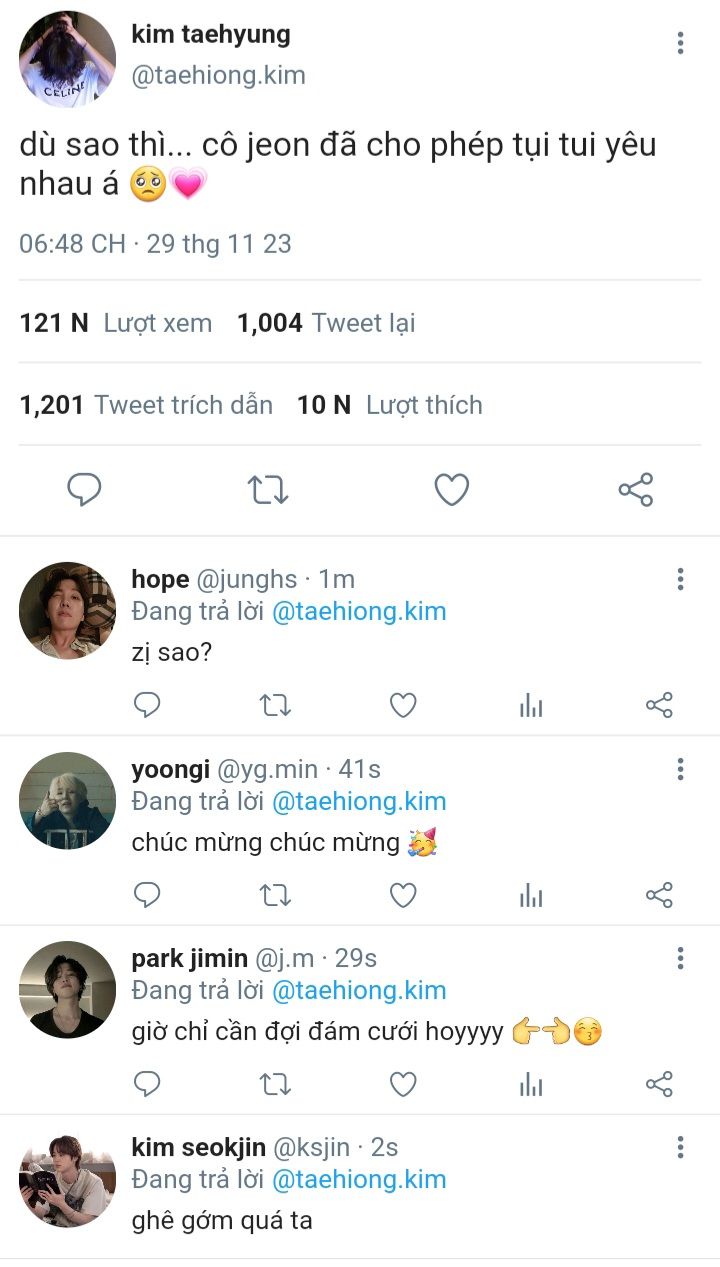Viewport: 720px width, 1267px height.
Task: View the 1,201 quote tweets list
Action: 146,405
